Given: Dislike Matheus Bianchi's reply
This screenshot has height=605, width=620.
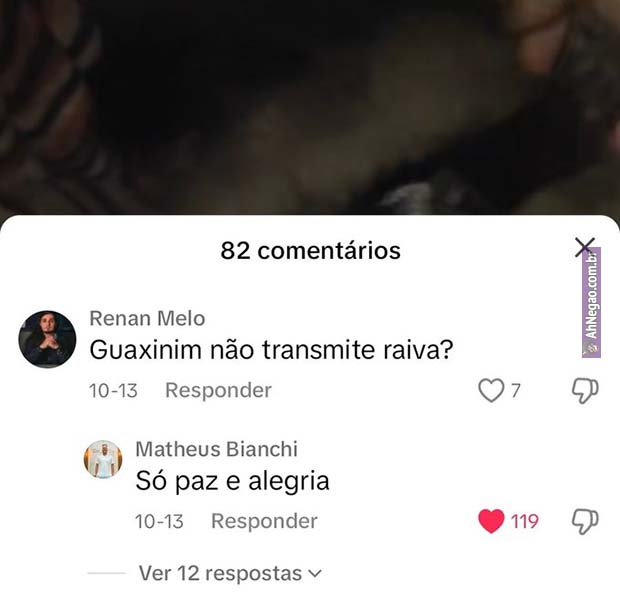Looking at the screenshot, I should click(585, 521).
